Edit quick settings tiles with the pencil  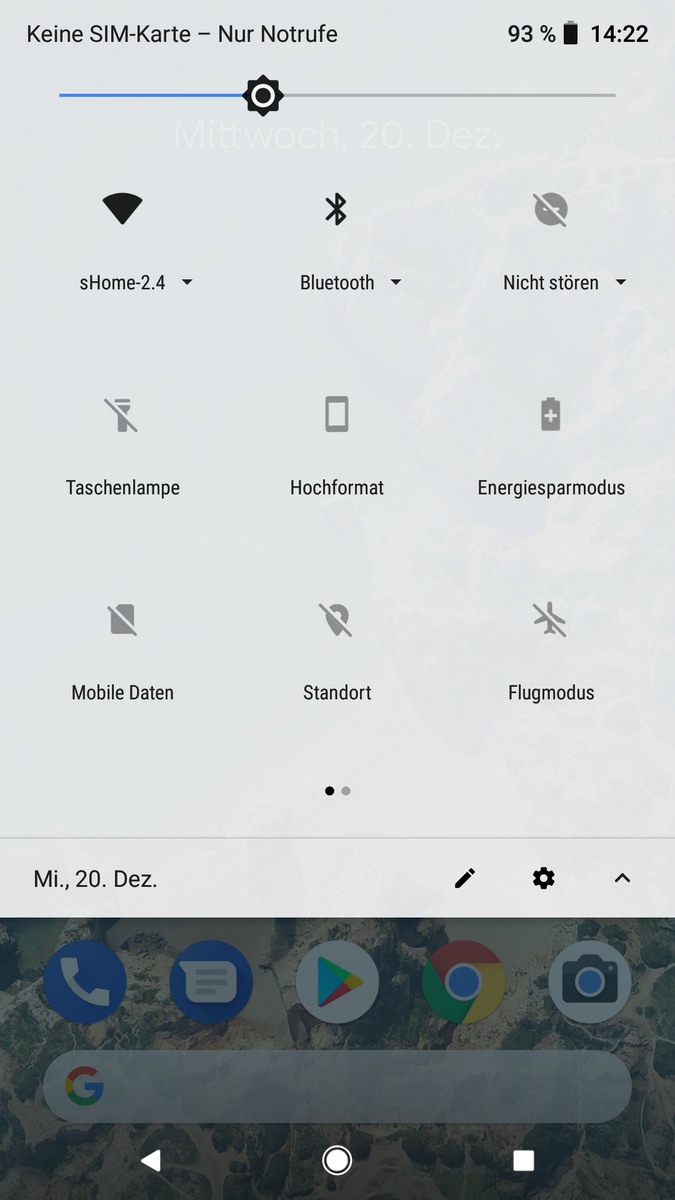465,878
